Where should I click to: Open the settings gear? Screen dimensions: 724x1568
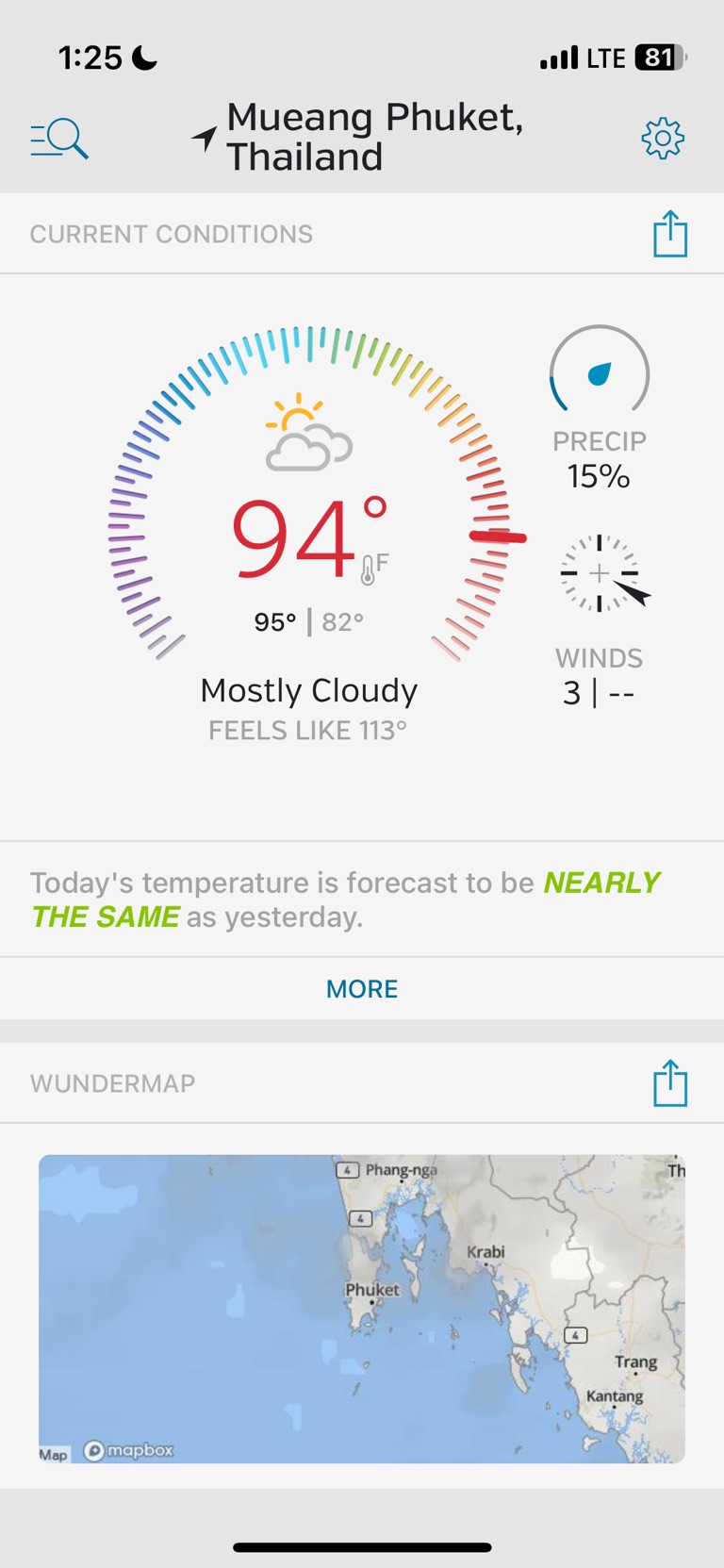(663, 139)
